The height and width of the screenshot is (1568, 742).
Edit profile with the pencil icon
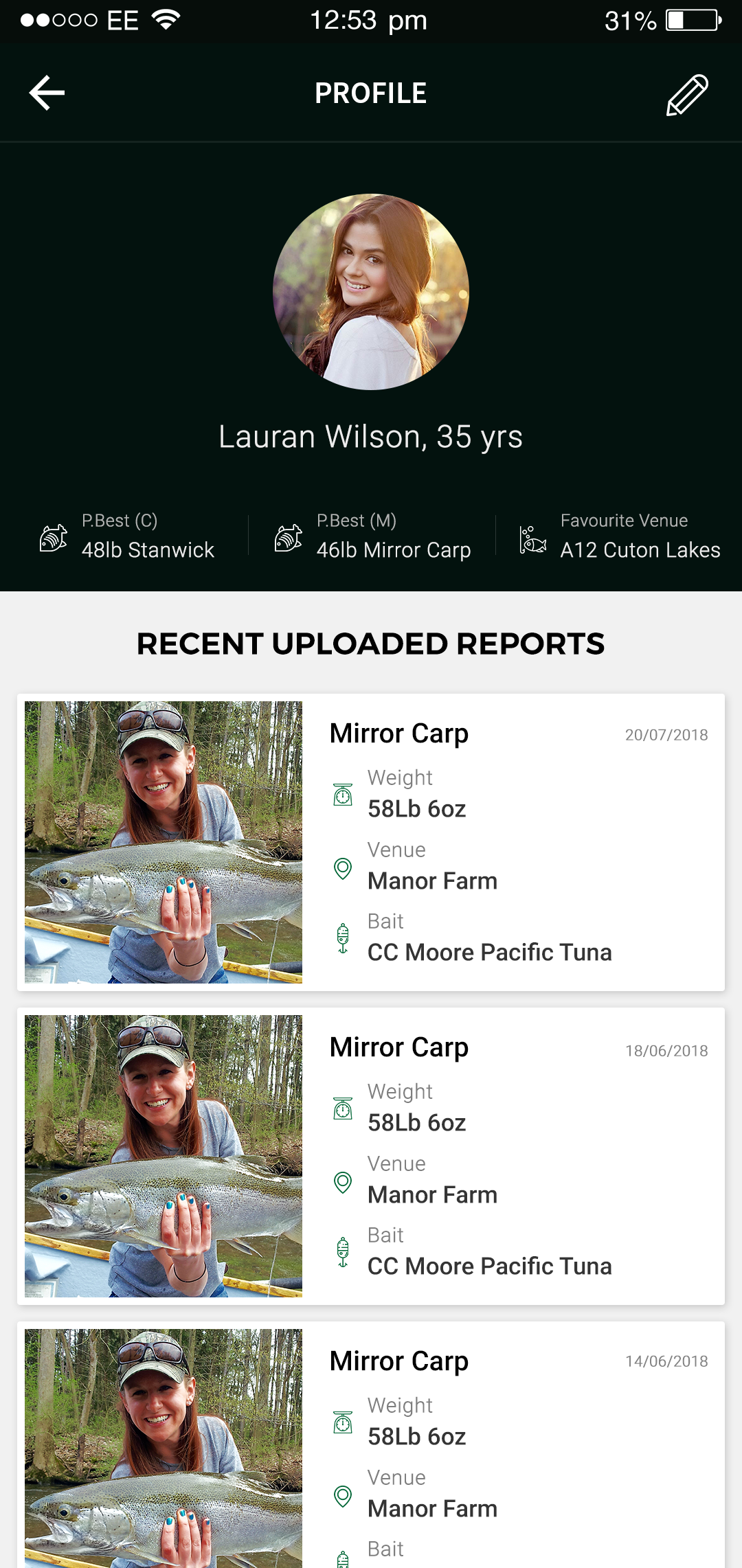(687, 95)
